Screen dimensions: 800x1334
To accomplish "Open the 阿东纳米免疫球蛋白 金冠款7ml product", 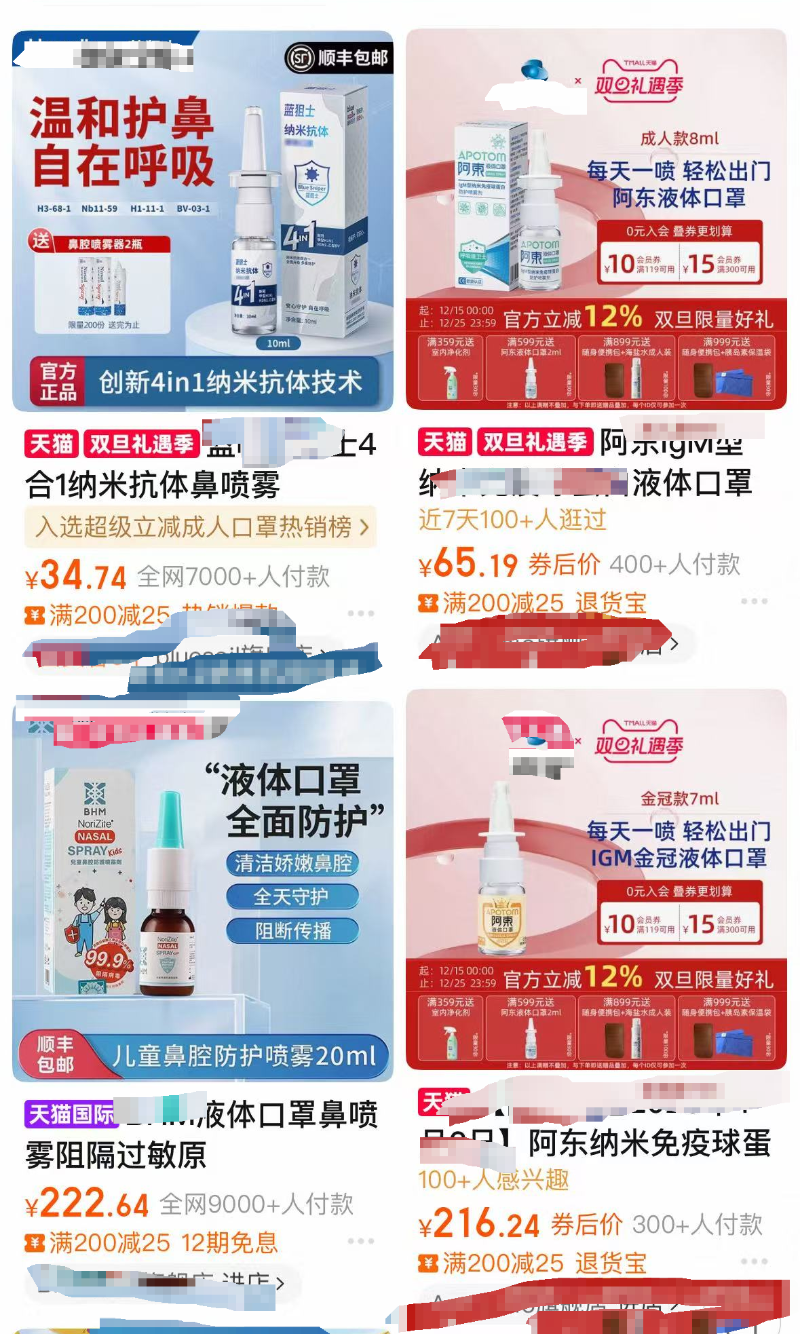I will tap(596, 880).
